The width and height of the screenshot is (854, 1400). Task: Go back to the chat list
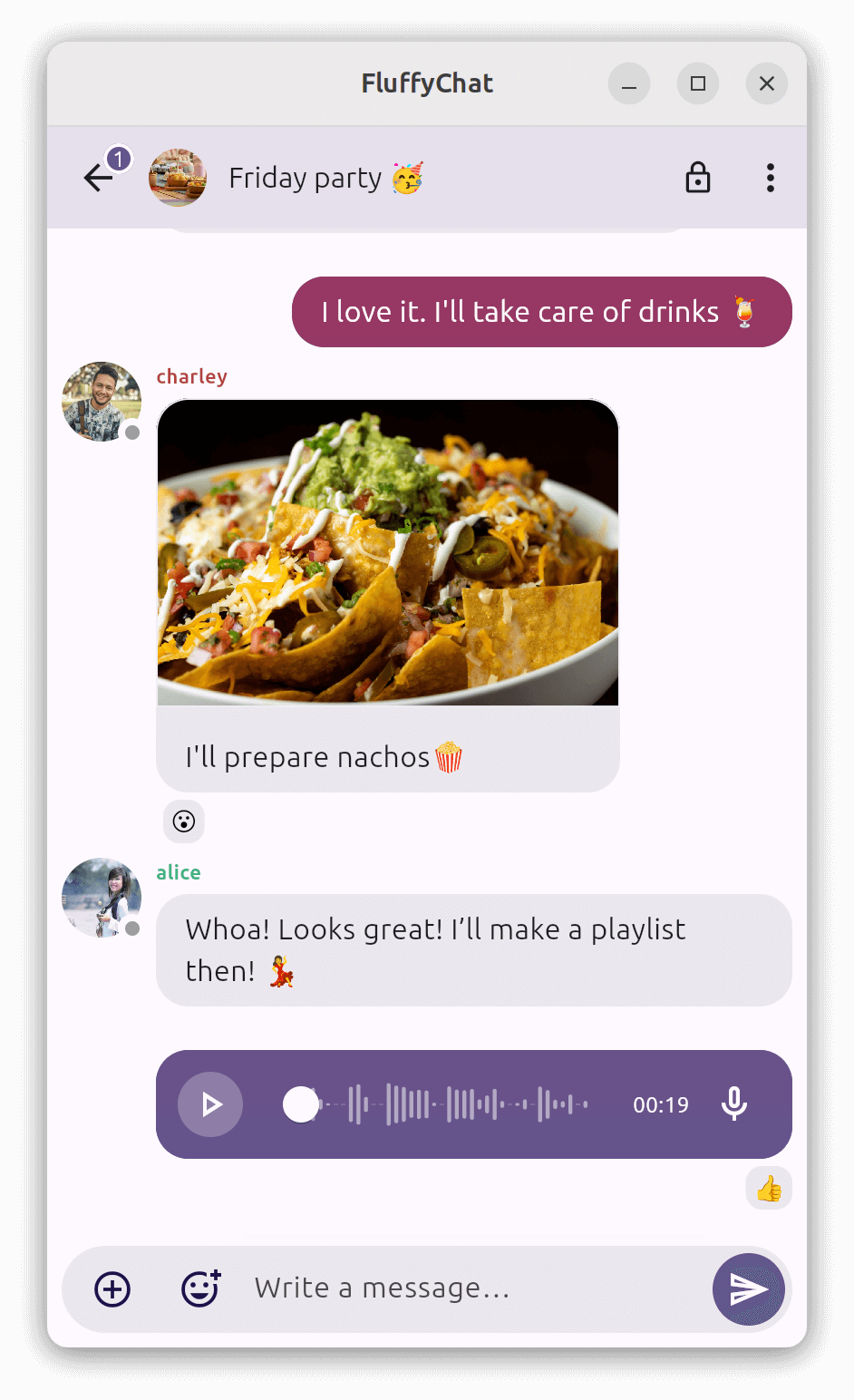pos(99,178)
